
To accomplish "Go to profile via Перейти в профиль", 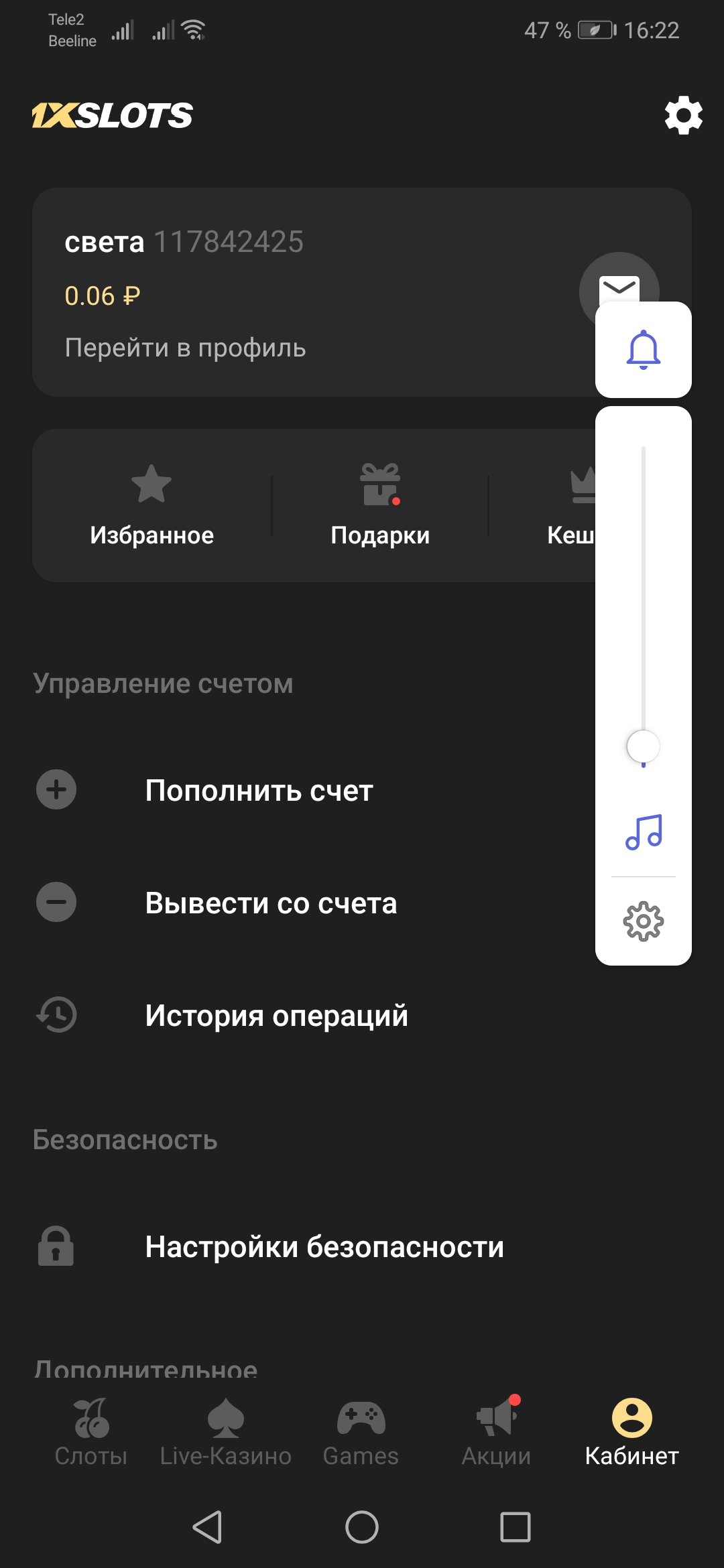I will point(185,348).
